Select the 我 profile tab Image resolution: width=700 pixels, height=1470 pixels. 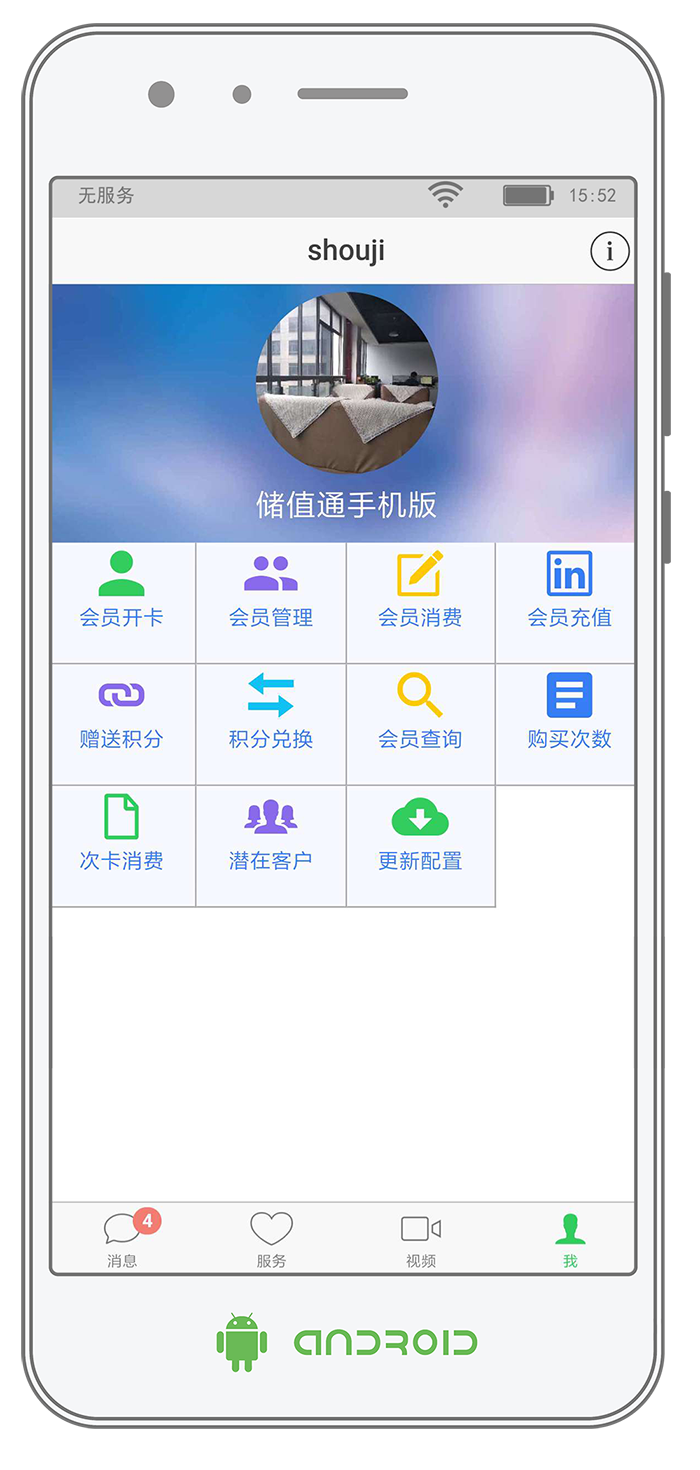click(x=569, y=1239)
